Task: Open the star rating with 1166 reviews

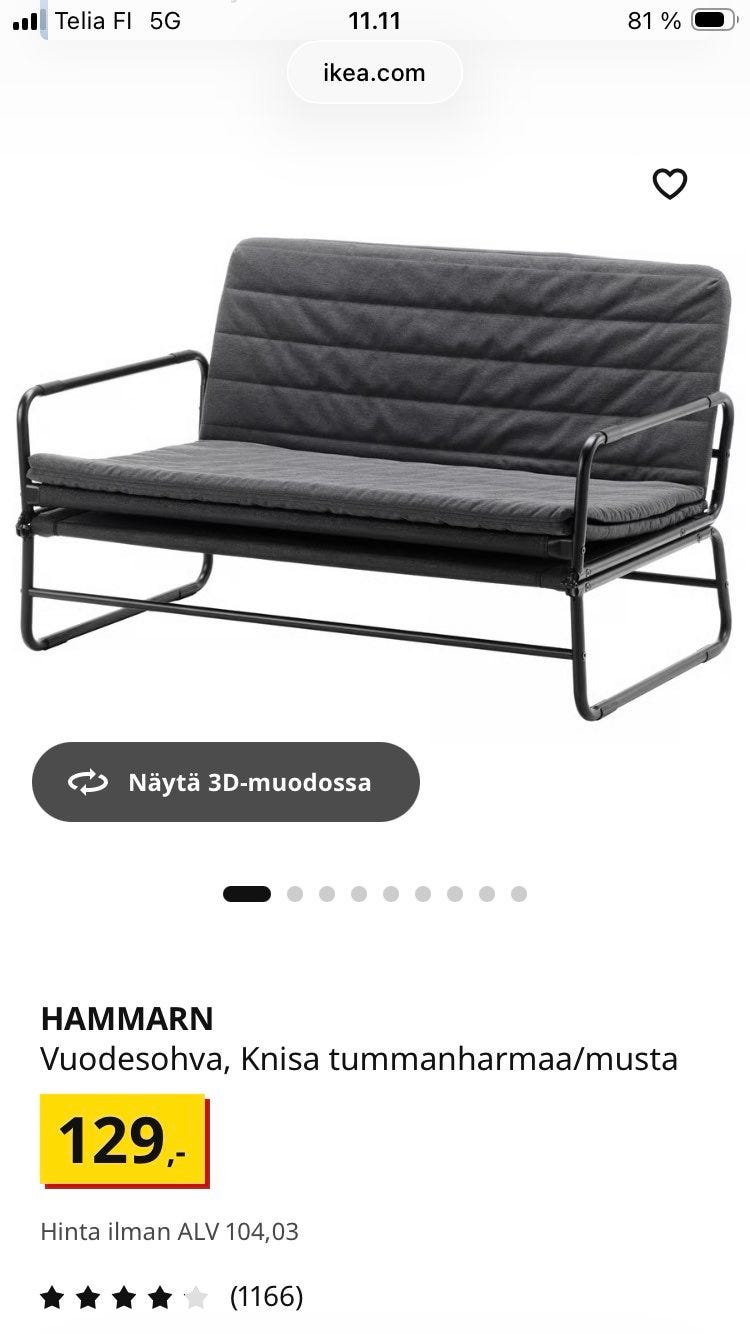Action: (x=171, y=1298)
